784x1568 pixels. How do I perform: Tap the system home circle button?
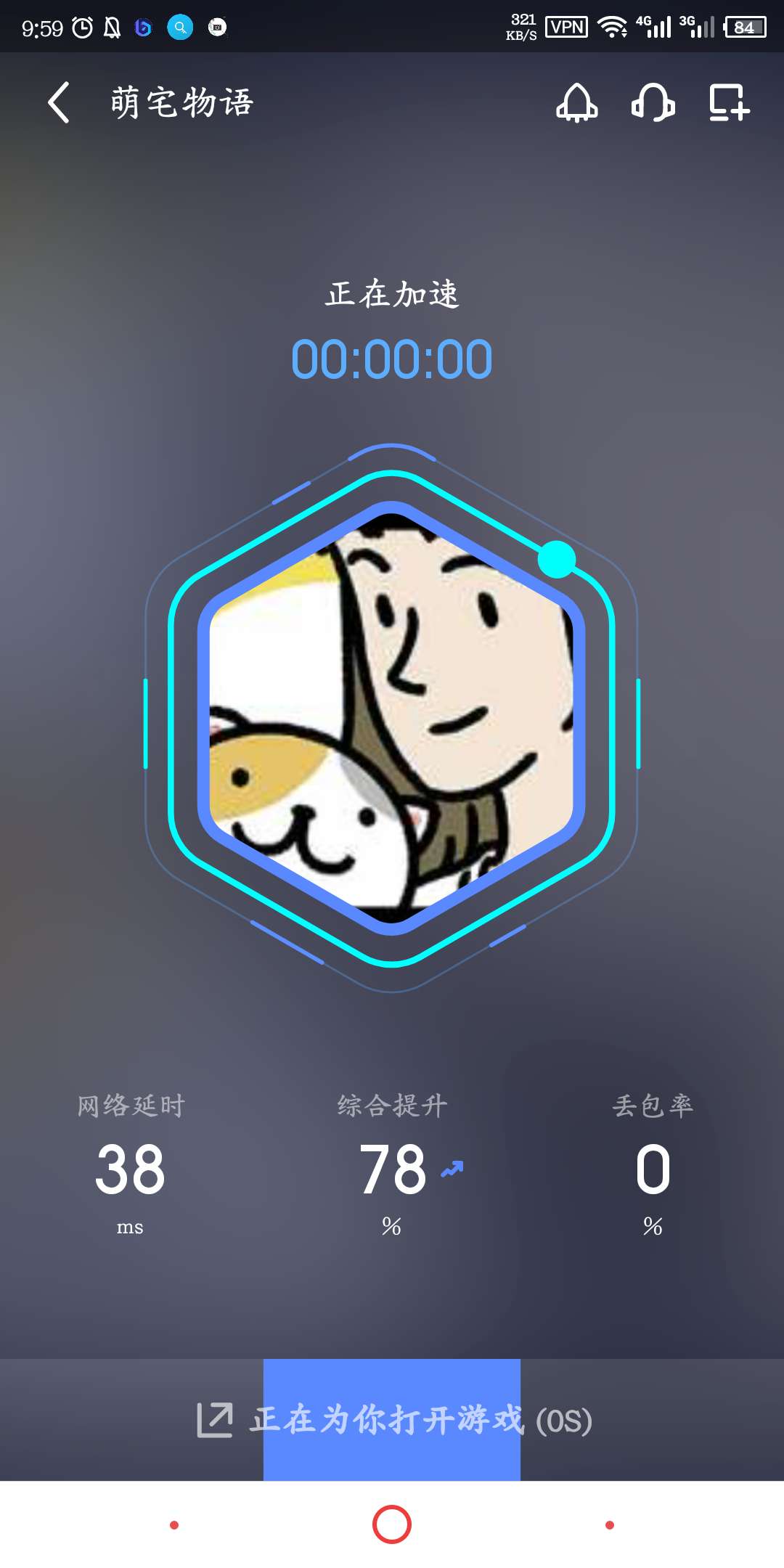[x=392, y=1524]
